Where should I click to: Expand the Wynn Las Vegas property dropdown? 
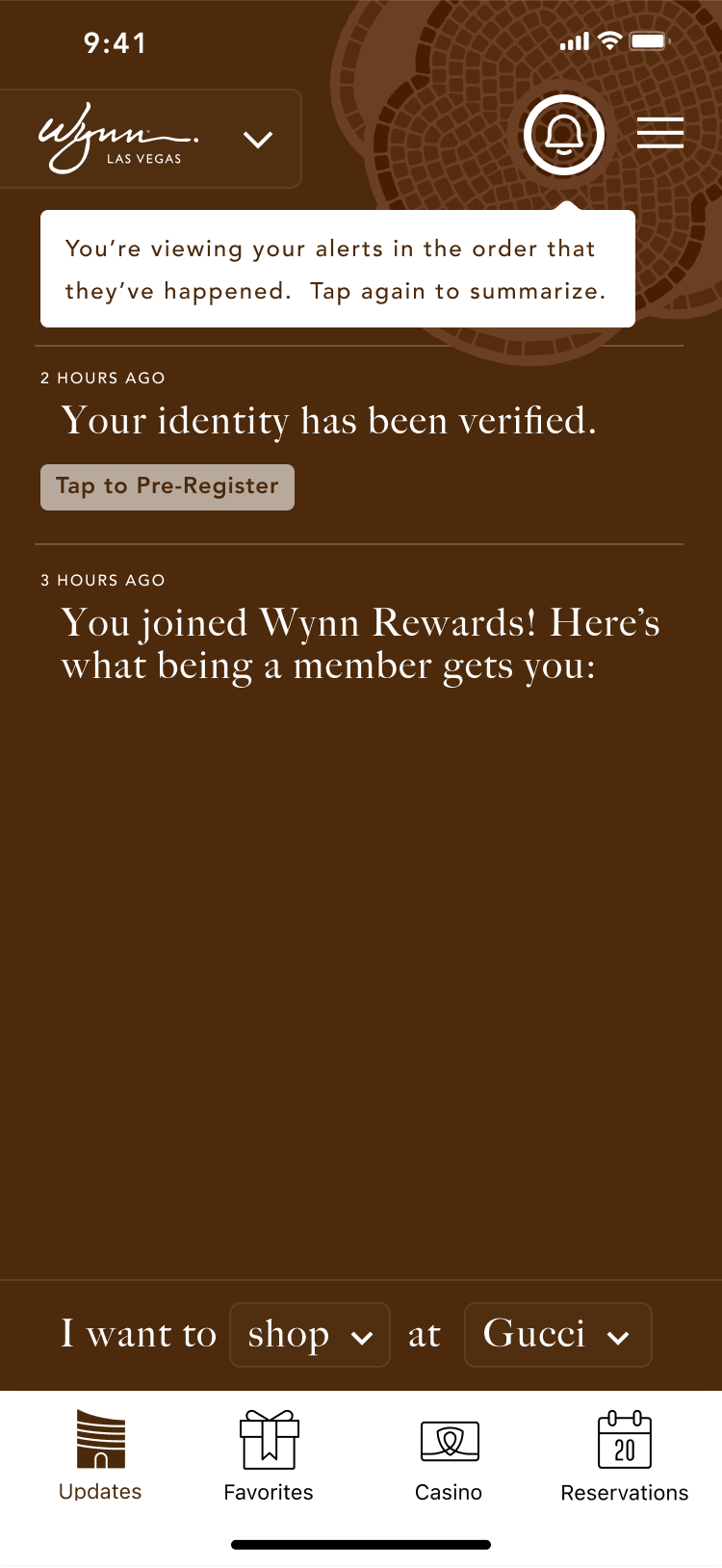pyautogui.click(x=257, y=140)
